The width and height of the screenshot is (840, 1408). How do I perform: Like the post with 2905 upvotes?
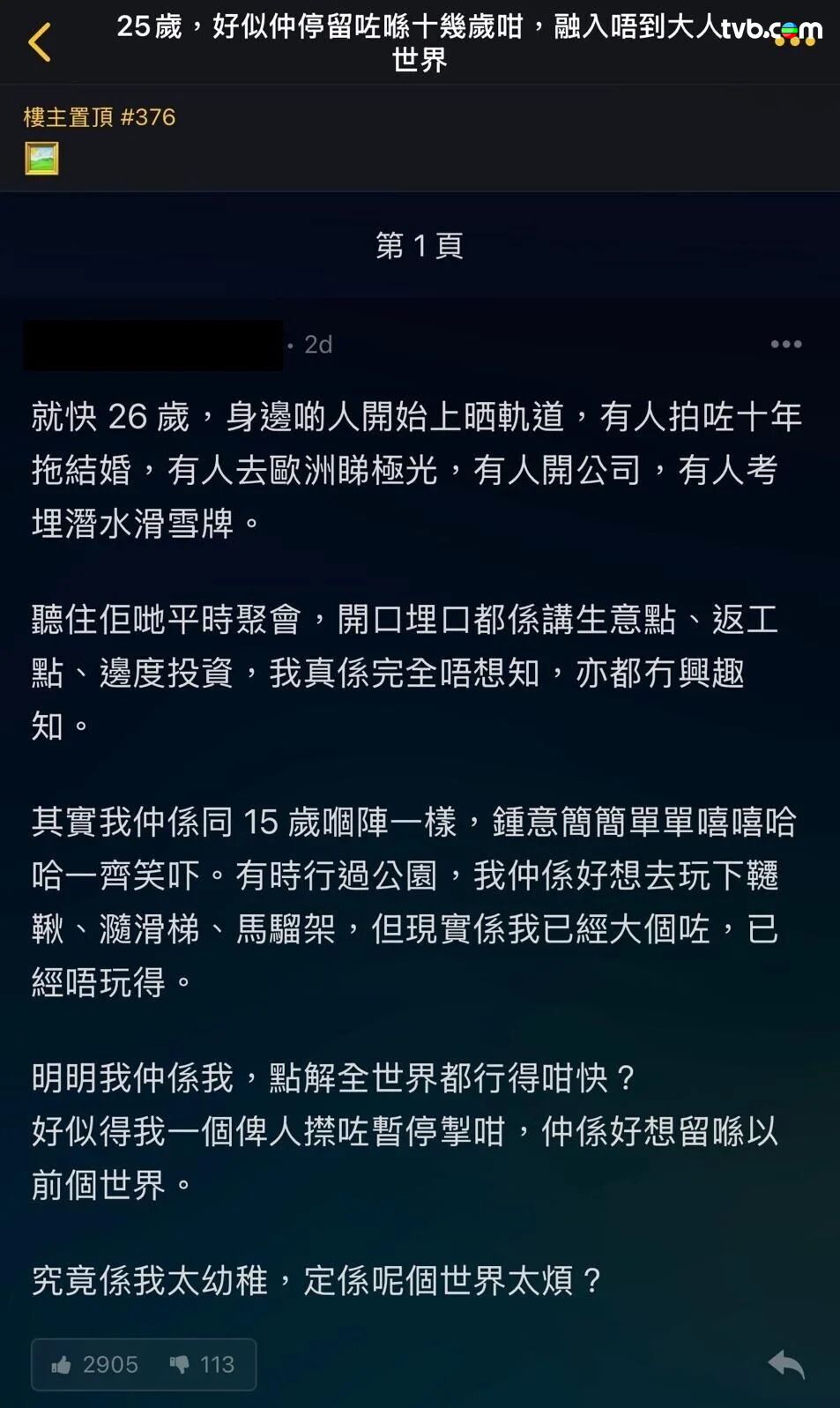click(x=95, y=1365)
